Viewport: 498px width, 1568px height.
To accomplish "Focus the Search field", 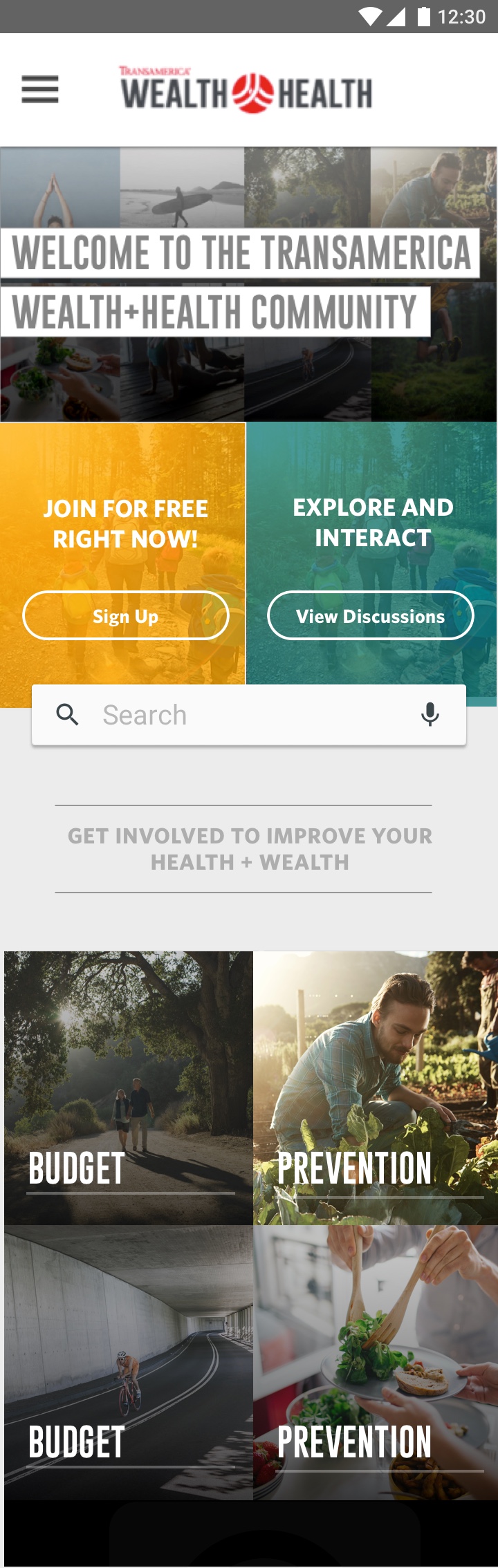I will point(249,715).
